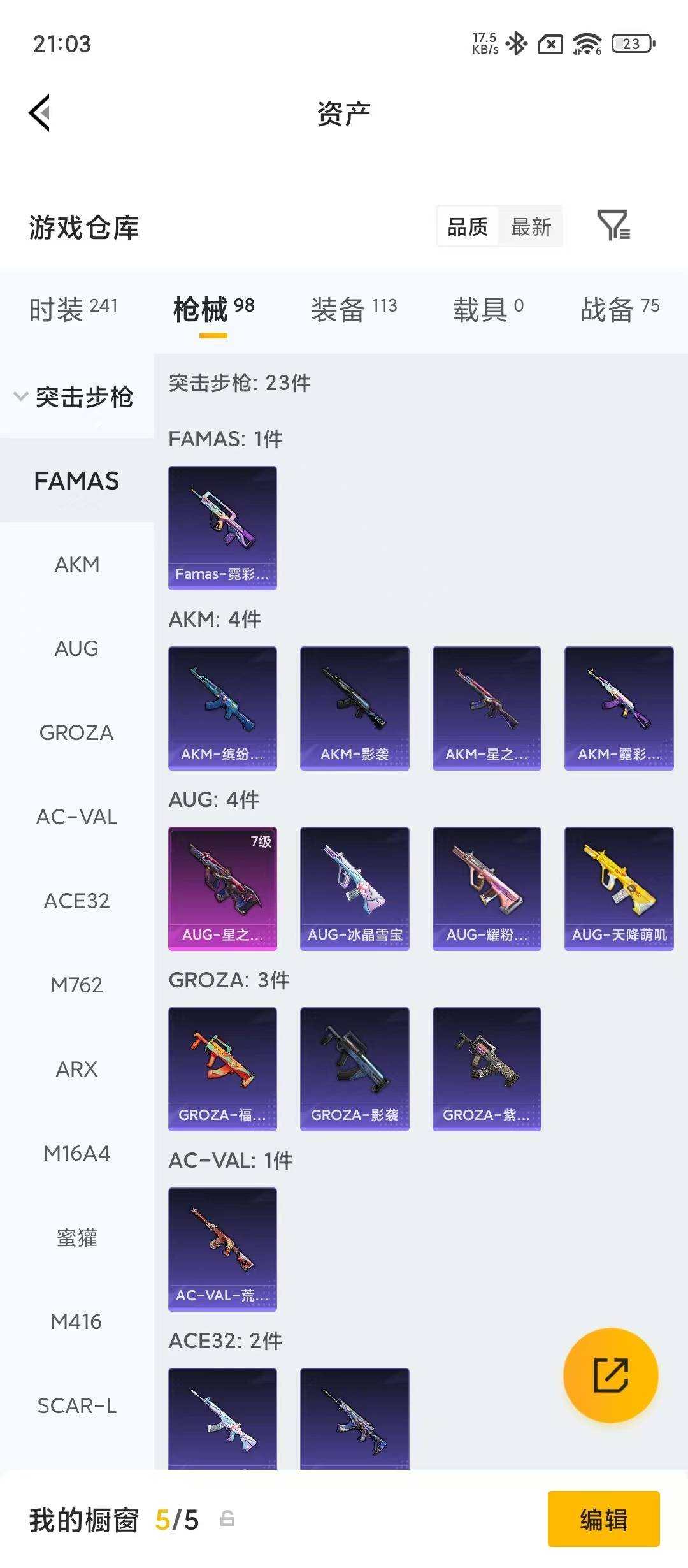This screenshot has width=688, height=1568.
Task: Open the Famas-霓彩 weapon skin
Action: point(222,528)
